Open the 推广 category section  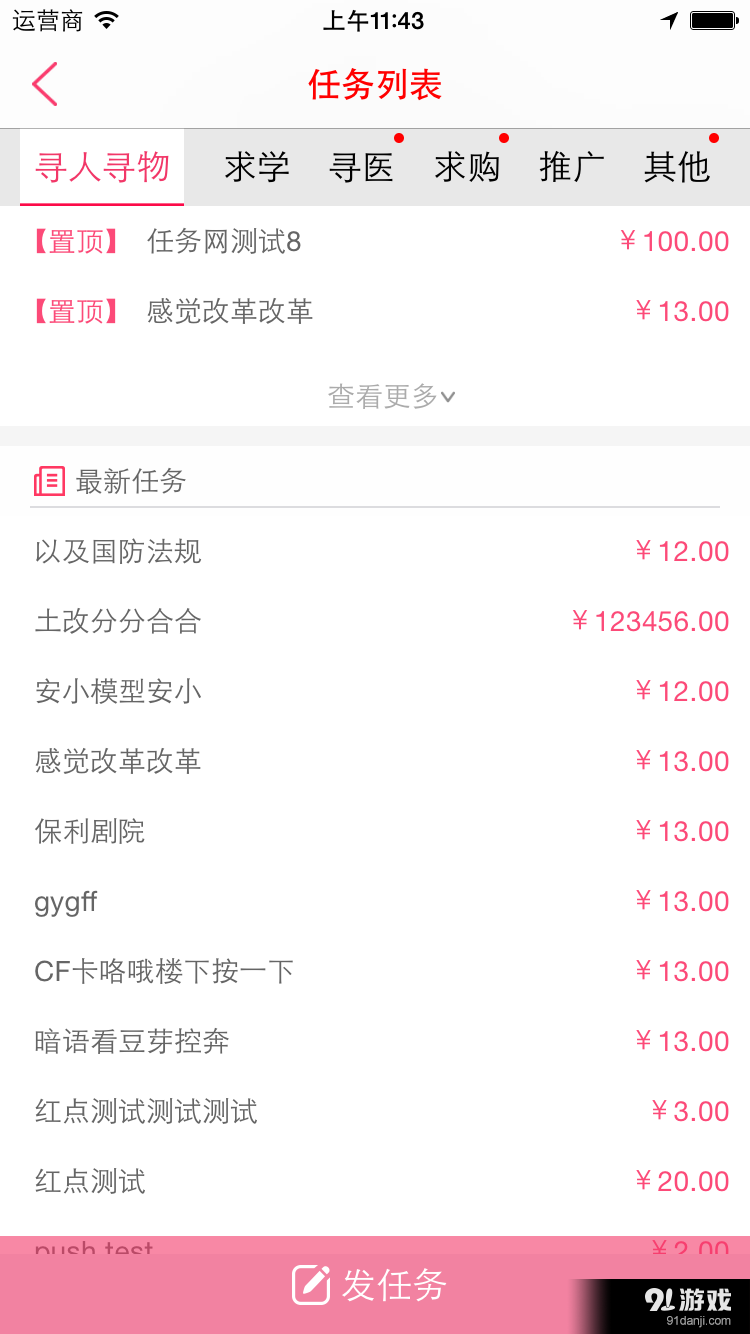coord(571,168)
